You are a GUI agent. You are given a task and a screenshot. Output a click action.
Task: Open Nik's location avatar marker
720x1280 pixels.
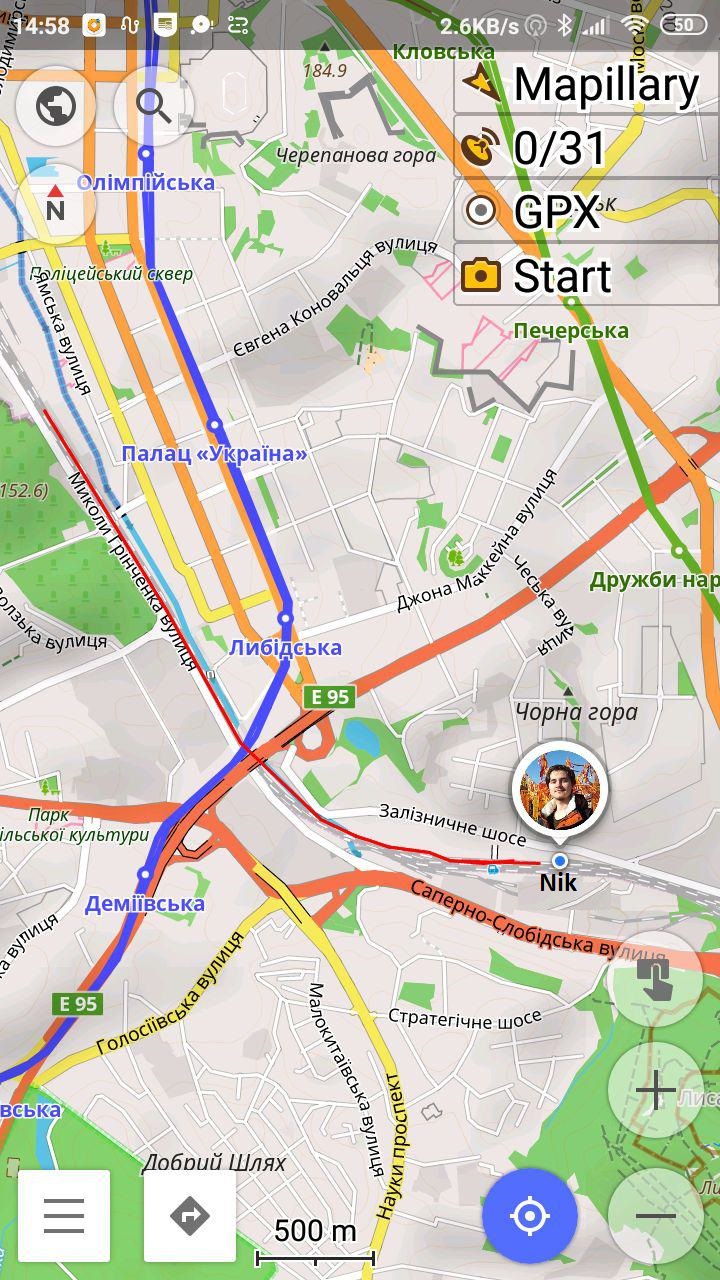coord(560,790)
